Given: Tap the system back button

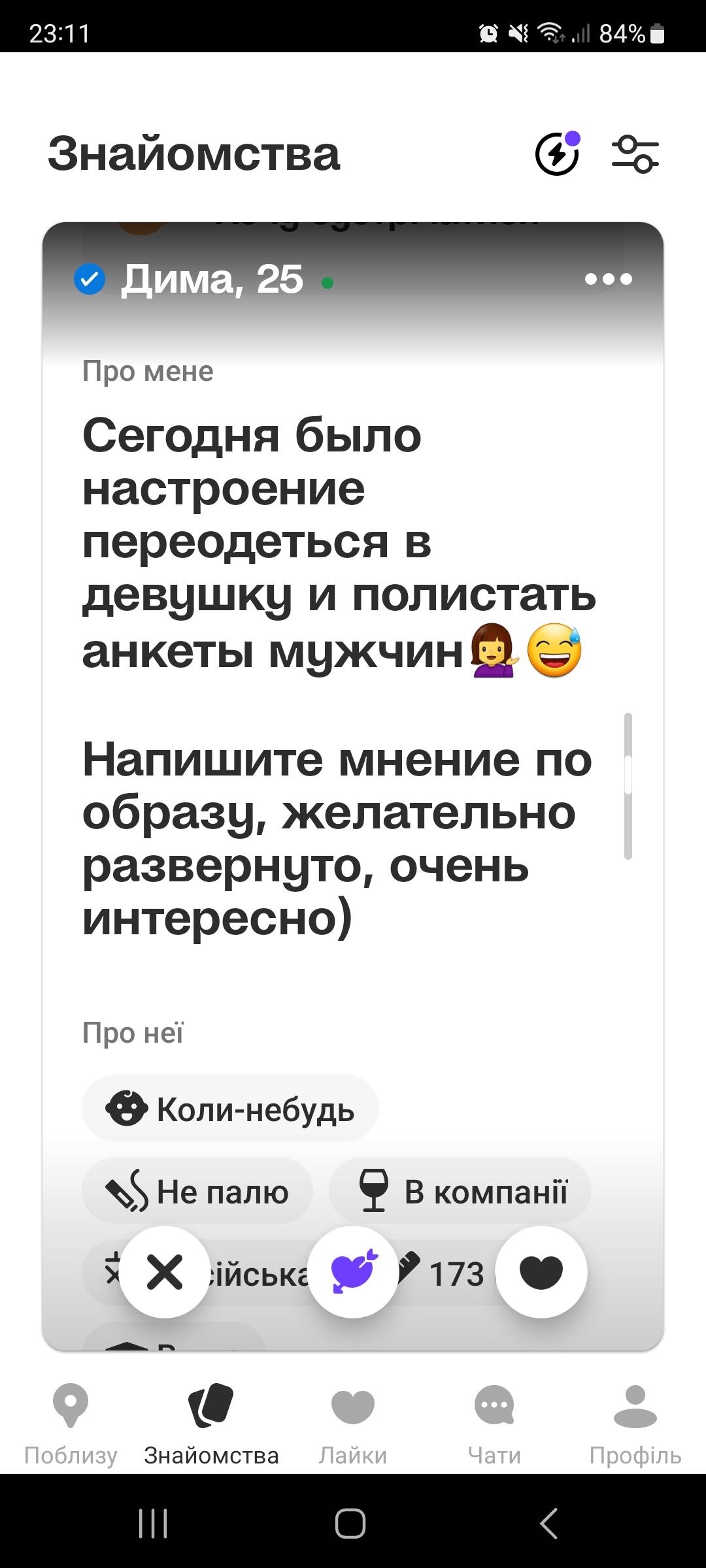Looking at the screenshot, I should coord(549,1524).
